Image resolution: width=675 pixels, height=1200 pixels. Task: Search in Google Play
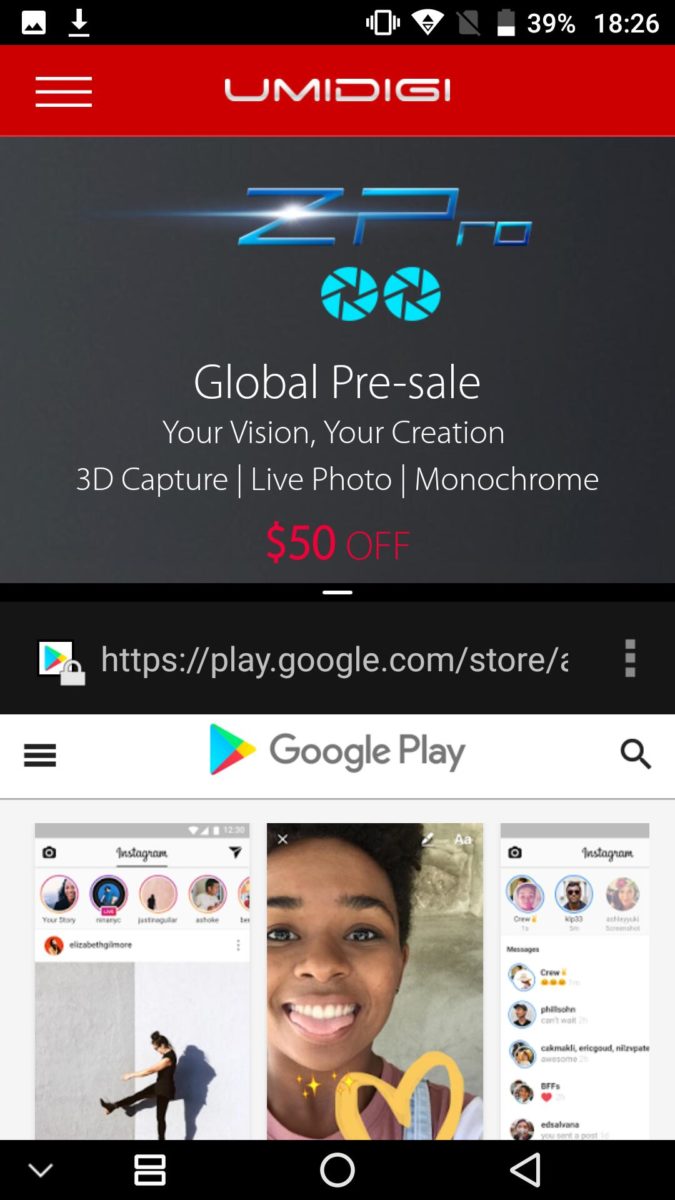pyautogui.click(x=635, y=754)
